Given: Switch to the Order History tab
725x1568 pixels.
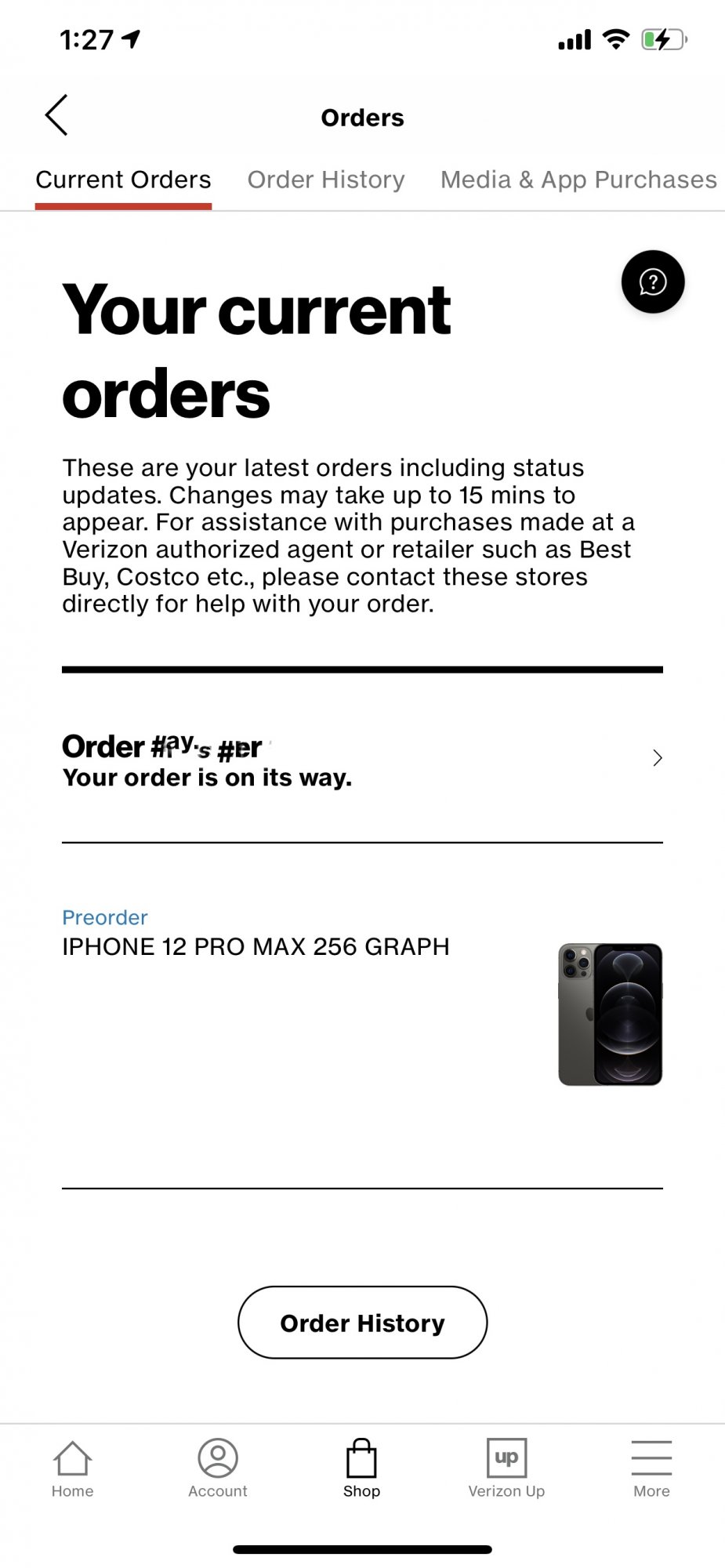Looking at the screenshot, I should click(x=326, y=180).
